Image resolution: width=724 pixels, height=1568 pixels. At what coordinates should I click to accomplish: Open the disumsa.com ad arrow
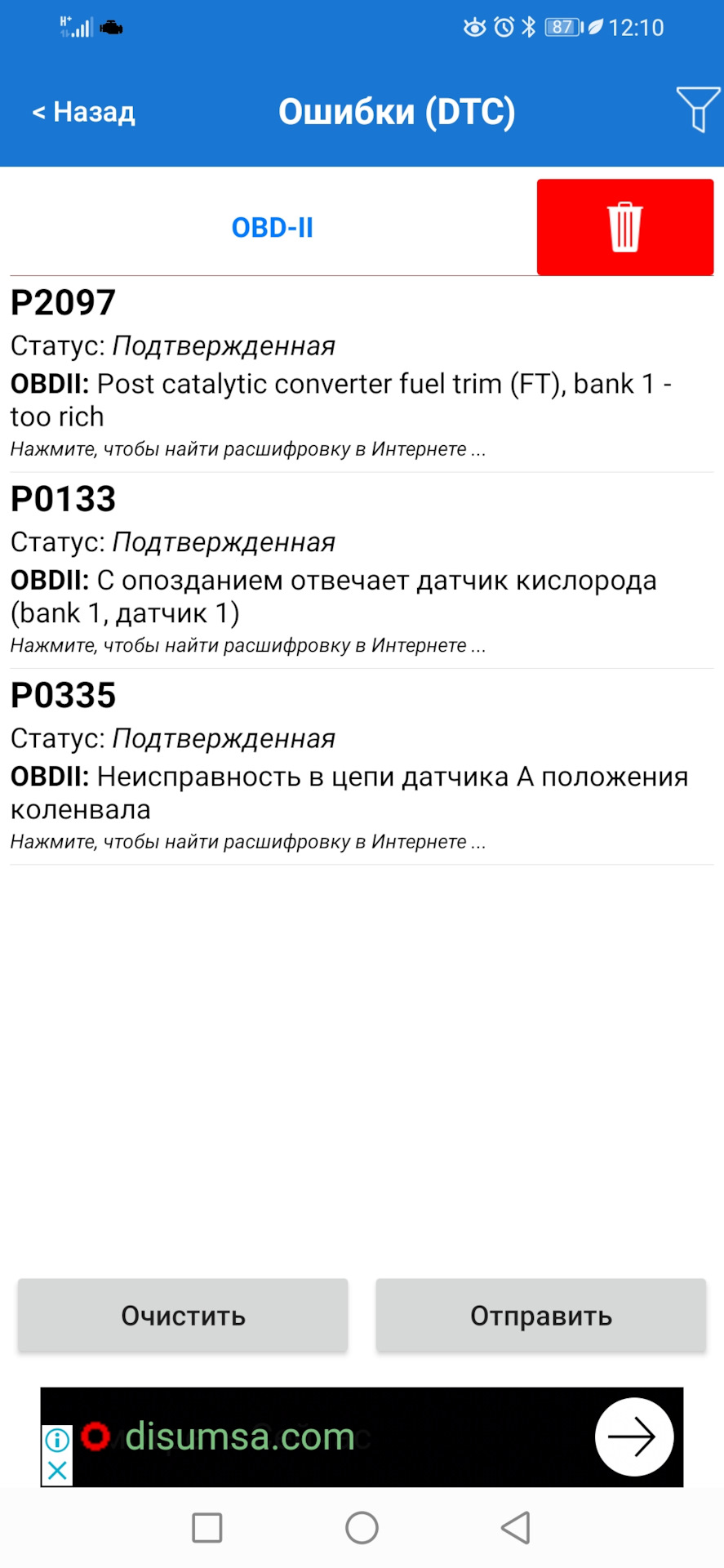tap(634, 1437)
